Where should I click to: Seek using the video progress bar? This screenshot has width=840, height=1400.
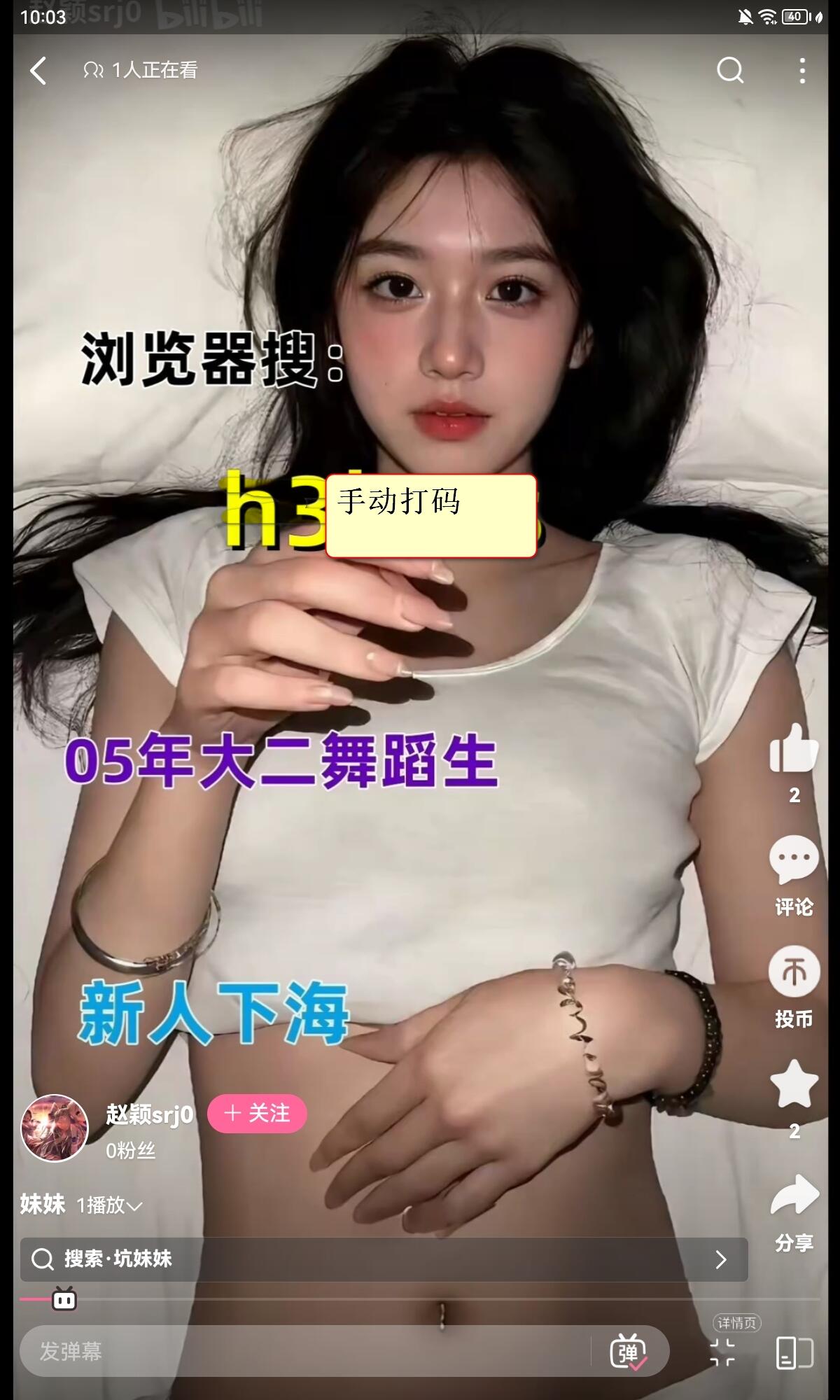[x=420, y=1299]
